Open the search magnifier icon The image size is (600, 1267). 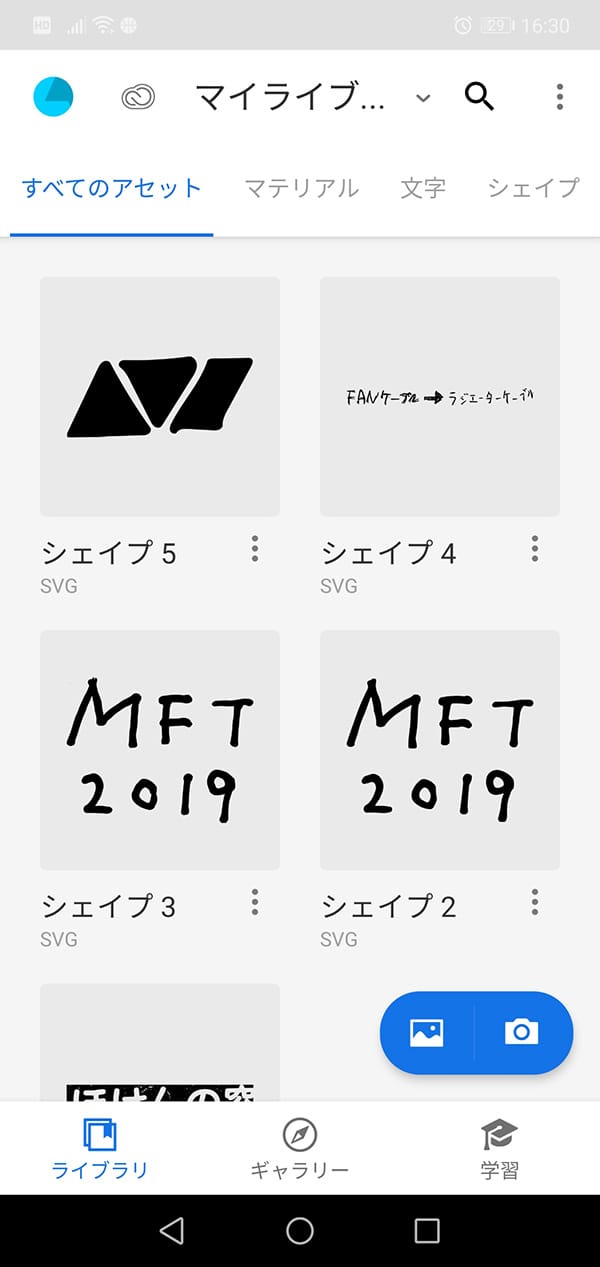(480, 97)
